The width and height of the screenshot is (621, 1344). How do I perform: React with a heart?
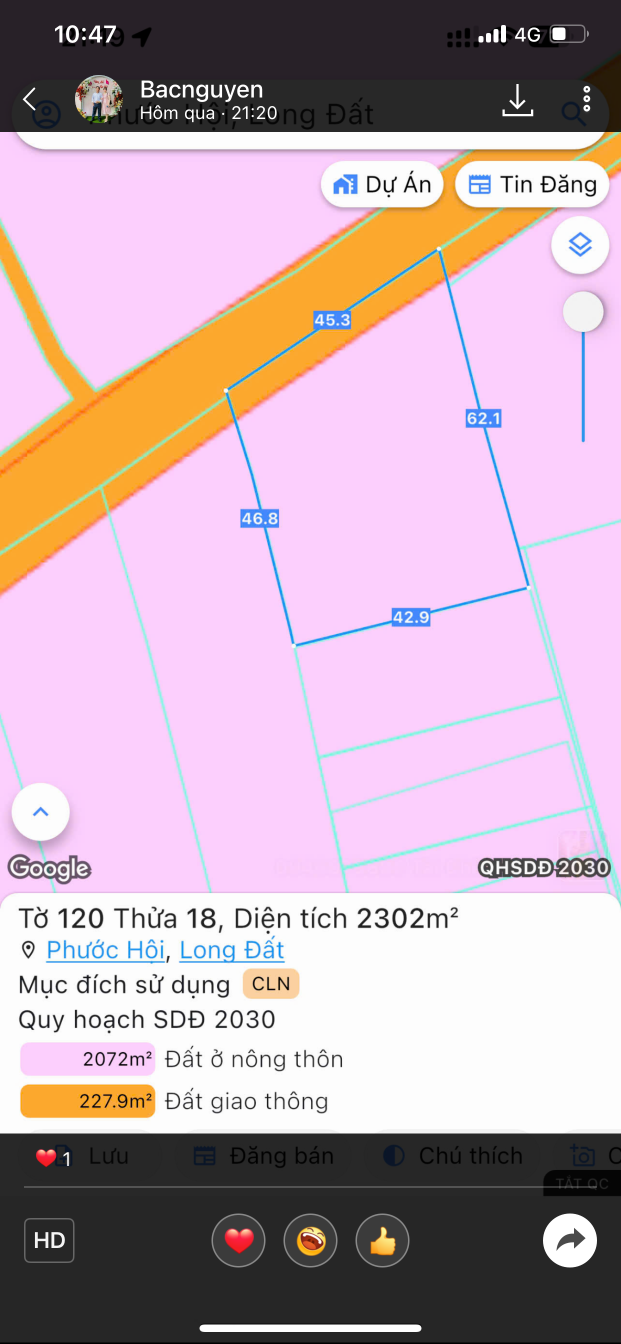click(238, 1242)
